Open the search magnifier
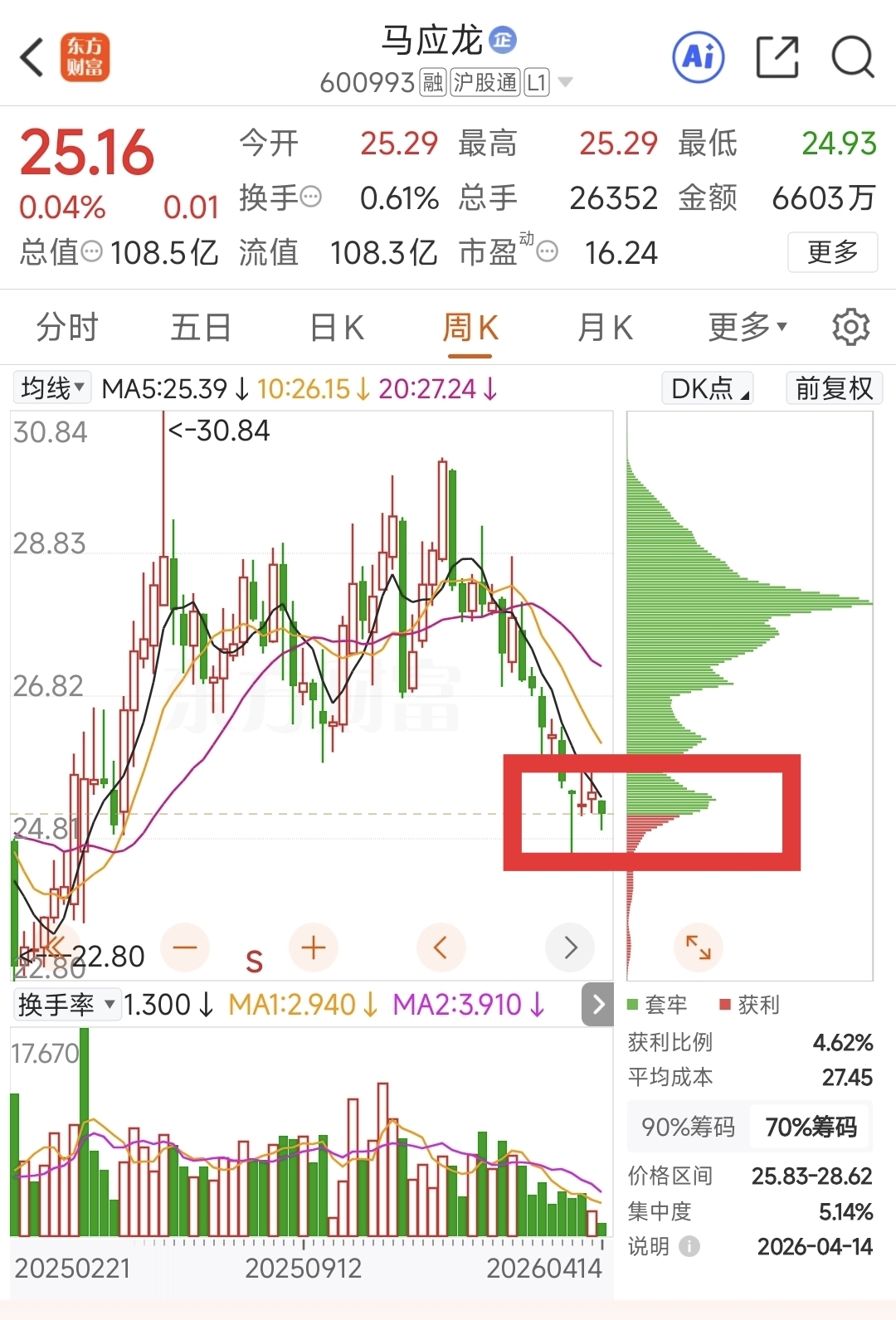Image resolution: width=896 pixels, height=1320 pixels. click(853, 57)
